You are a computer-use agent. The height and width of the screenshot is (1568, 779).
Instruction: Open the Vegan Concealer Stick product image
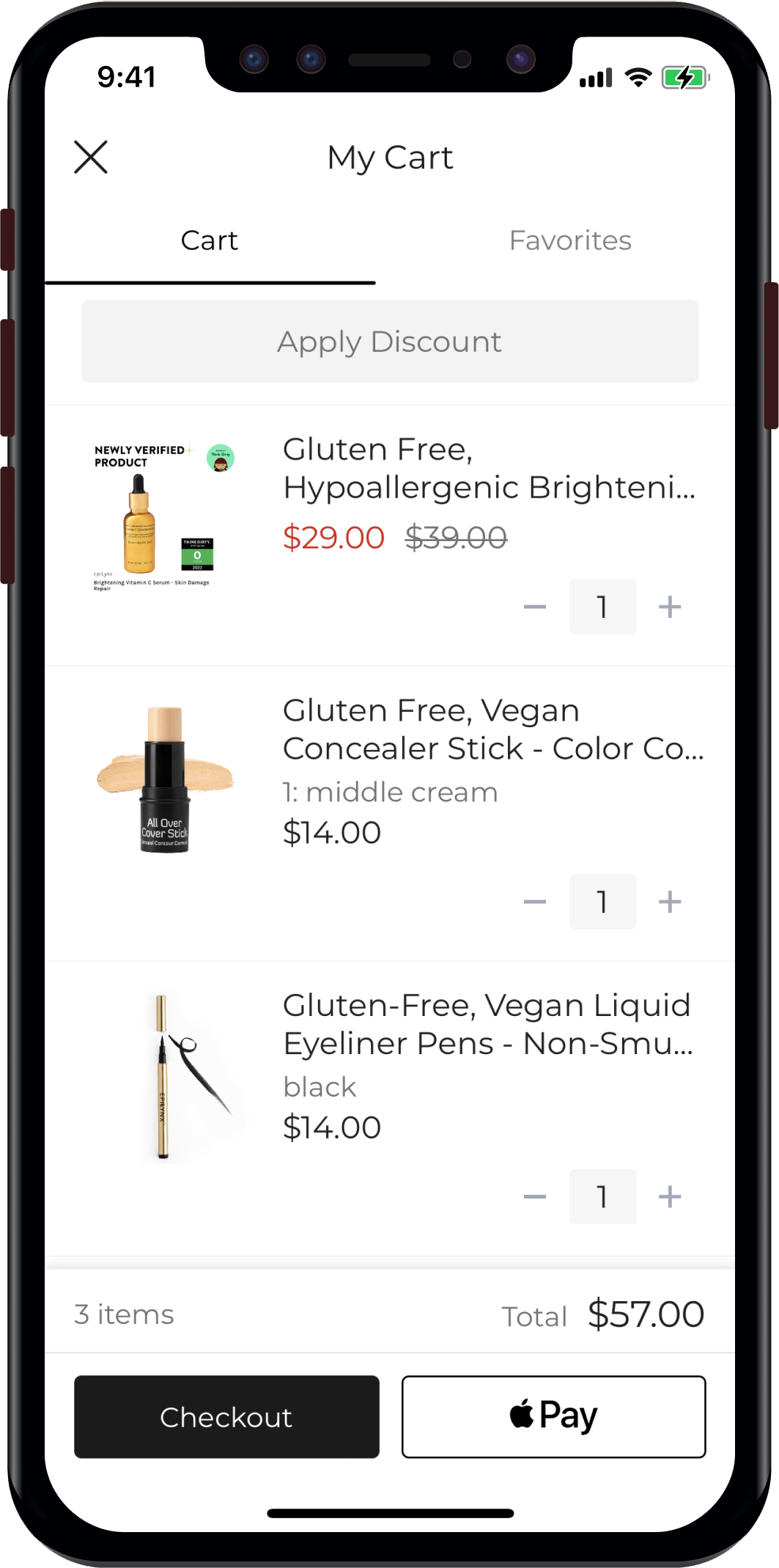point(165,779)
